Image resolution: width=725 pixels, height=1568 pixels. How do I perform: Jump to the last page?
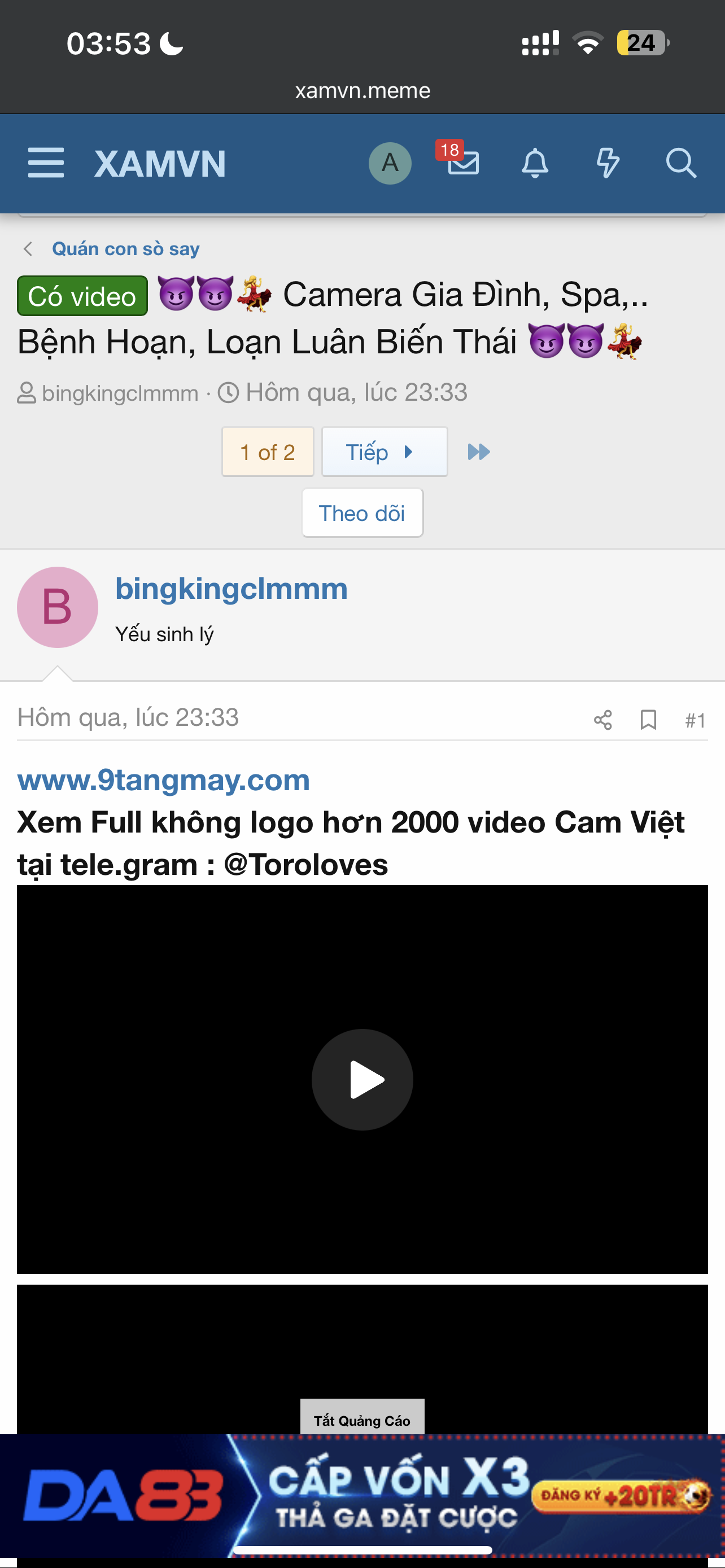[478, 452]
